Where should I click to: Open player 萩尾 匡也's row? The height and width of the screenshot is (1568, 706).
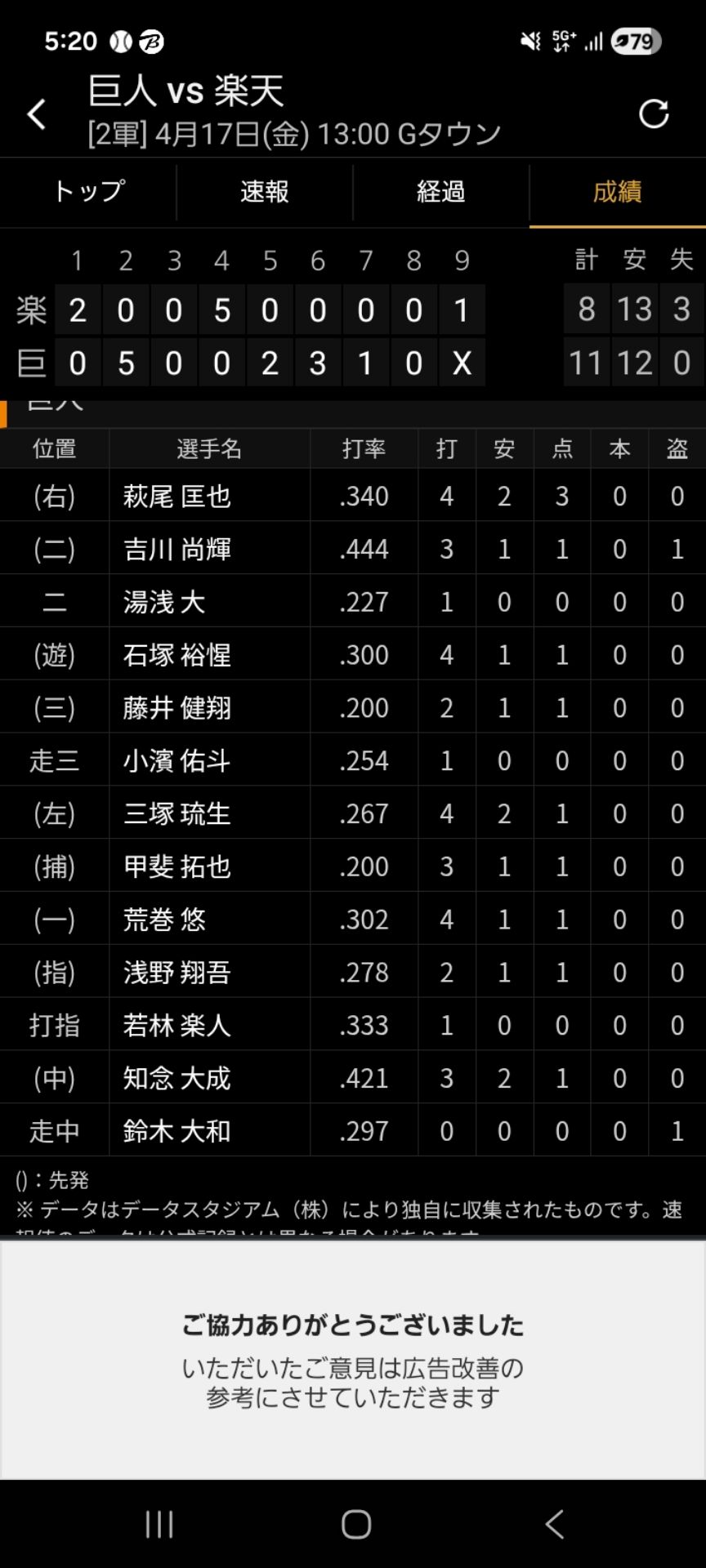click(353, 496)
